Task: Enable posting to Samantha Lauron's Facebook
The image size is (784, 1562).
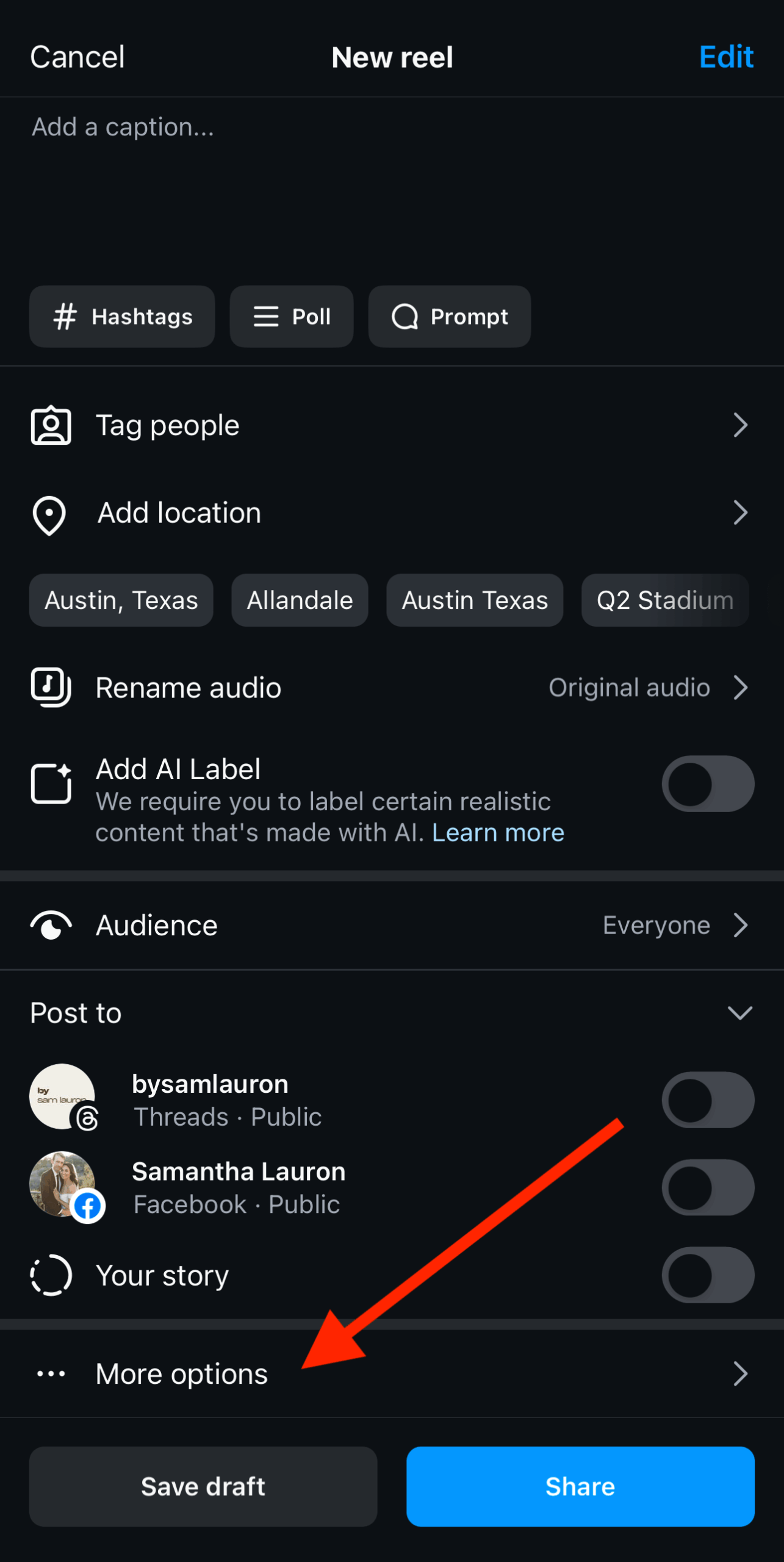Action: click(707, 1187)
